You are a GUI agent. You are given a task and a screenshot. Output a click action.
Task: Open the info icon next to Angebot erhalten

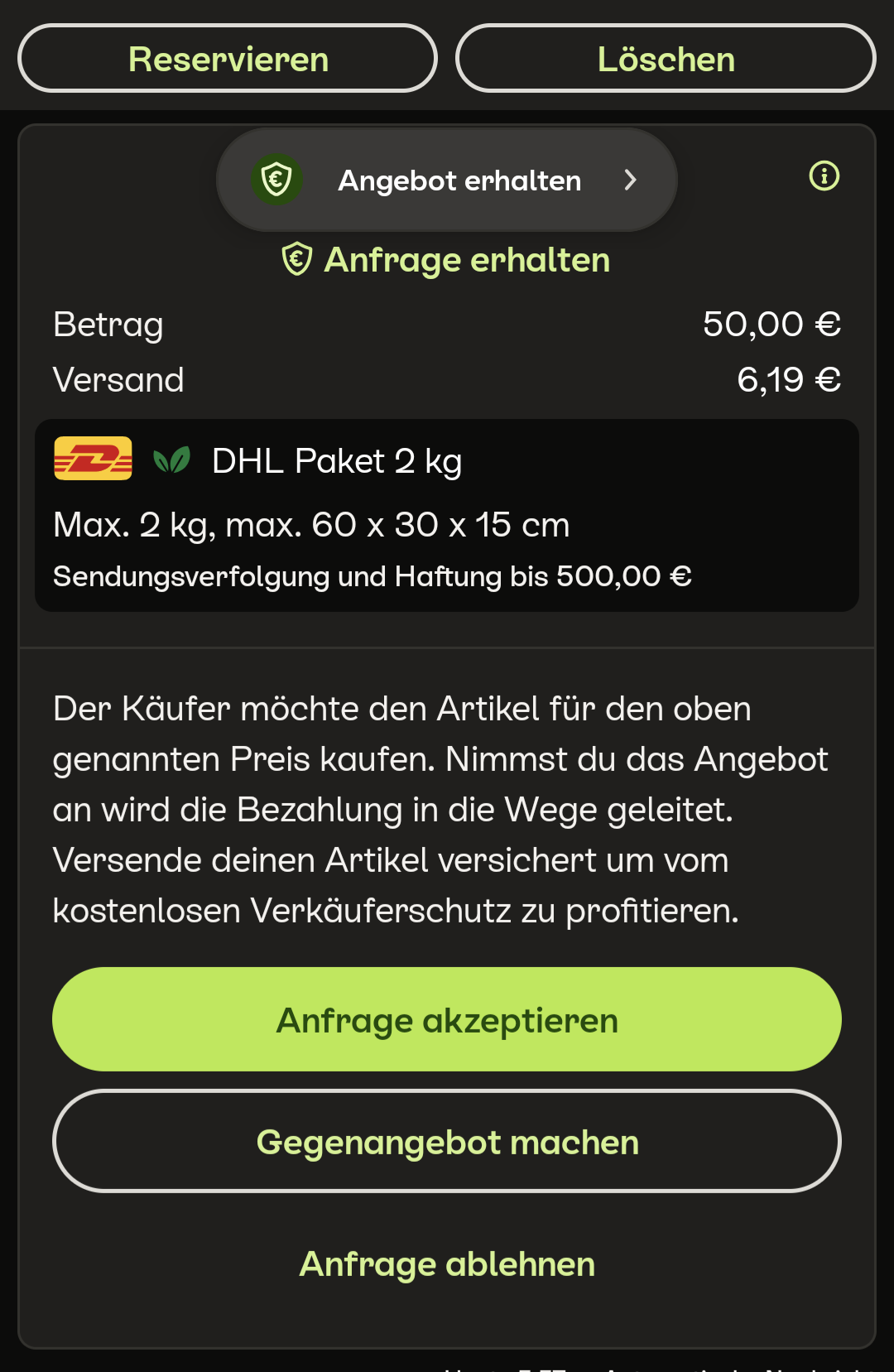[824, 176]
